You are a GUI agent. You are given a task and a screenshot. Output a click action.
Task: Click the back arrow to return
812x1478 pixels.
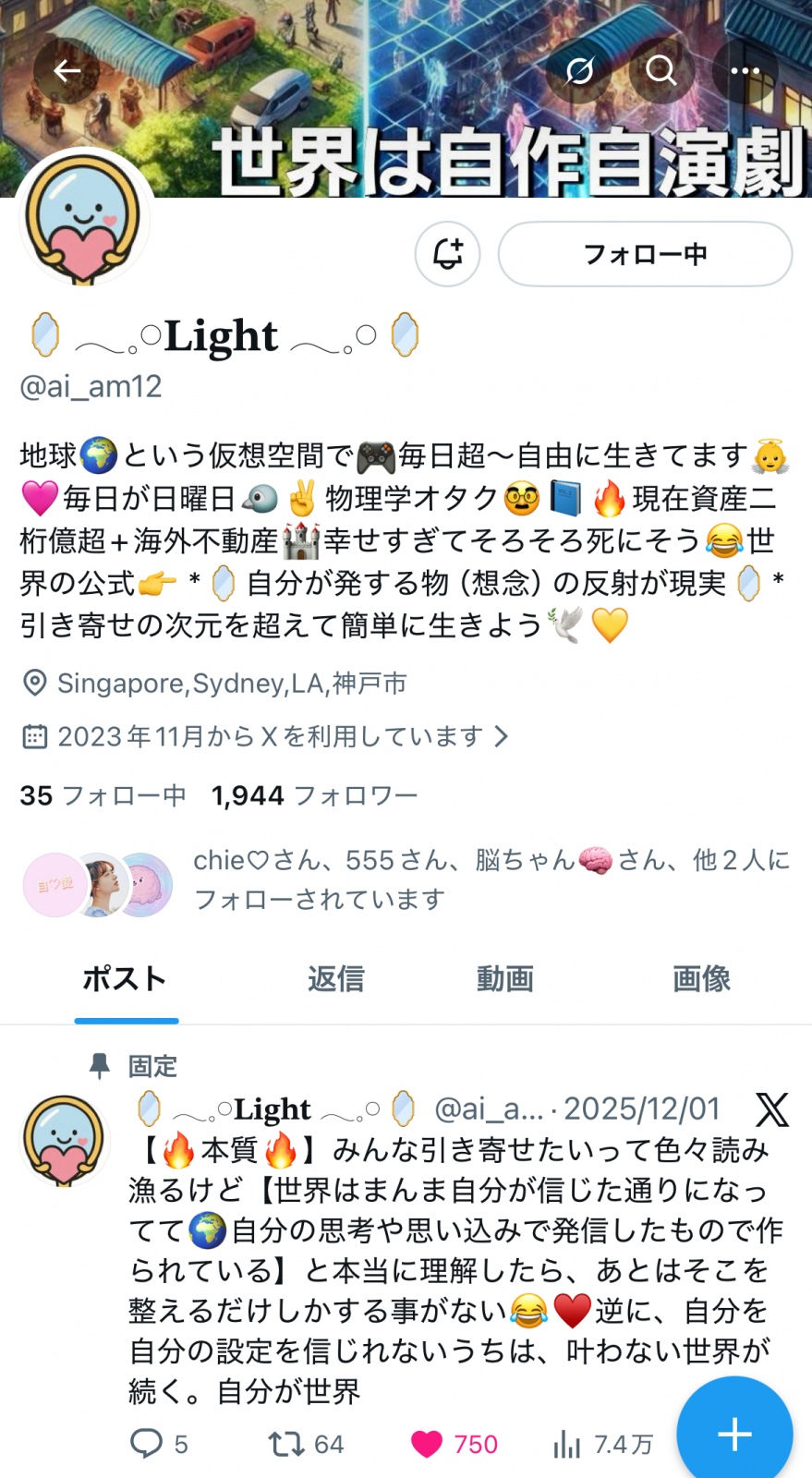pyautogui.click(x=65, y=70)
